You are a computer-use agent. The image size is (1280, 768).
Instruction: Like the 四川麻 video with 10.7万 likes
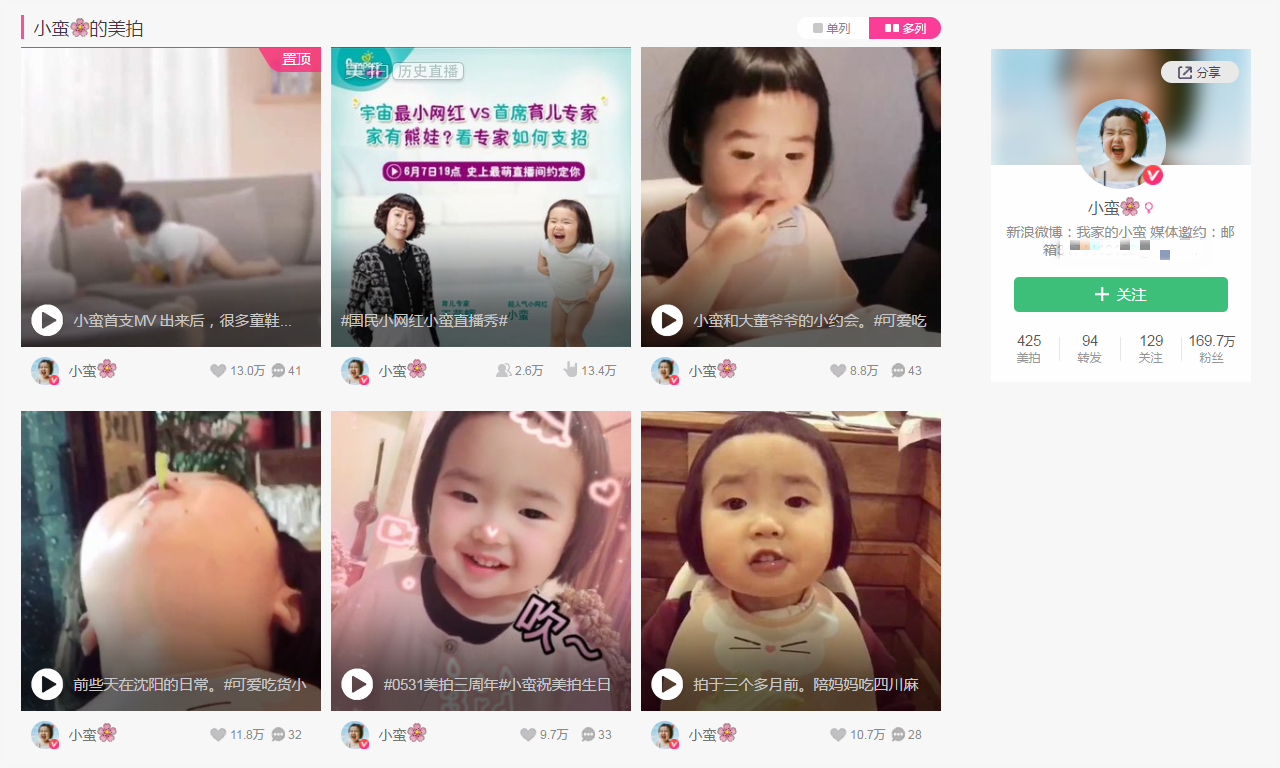coord(838,735)
